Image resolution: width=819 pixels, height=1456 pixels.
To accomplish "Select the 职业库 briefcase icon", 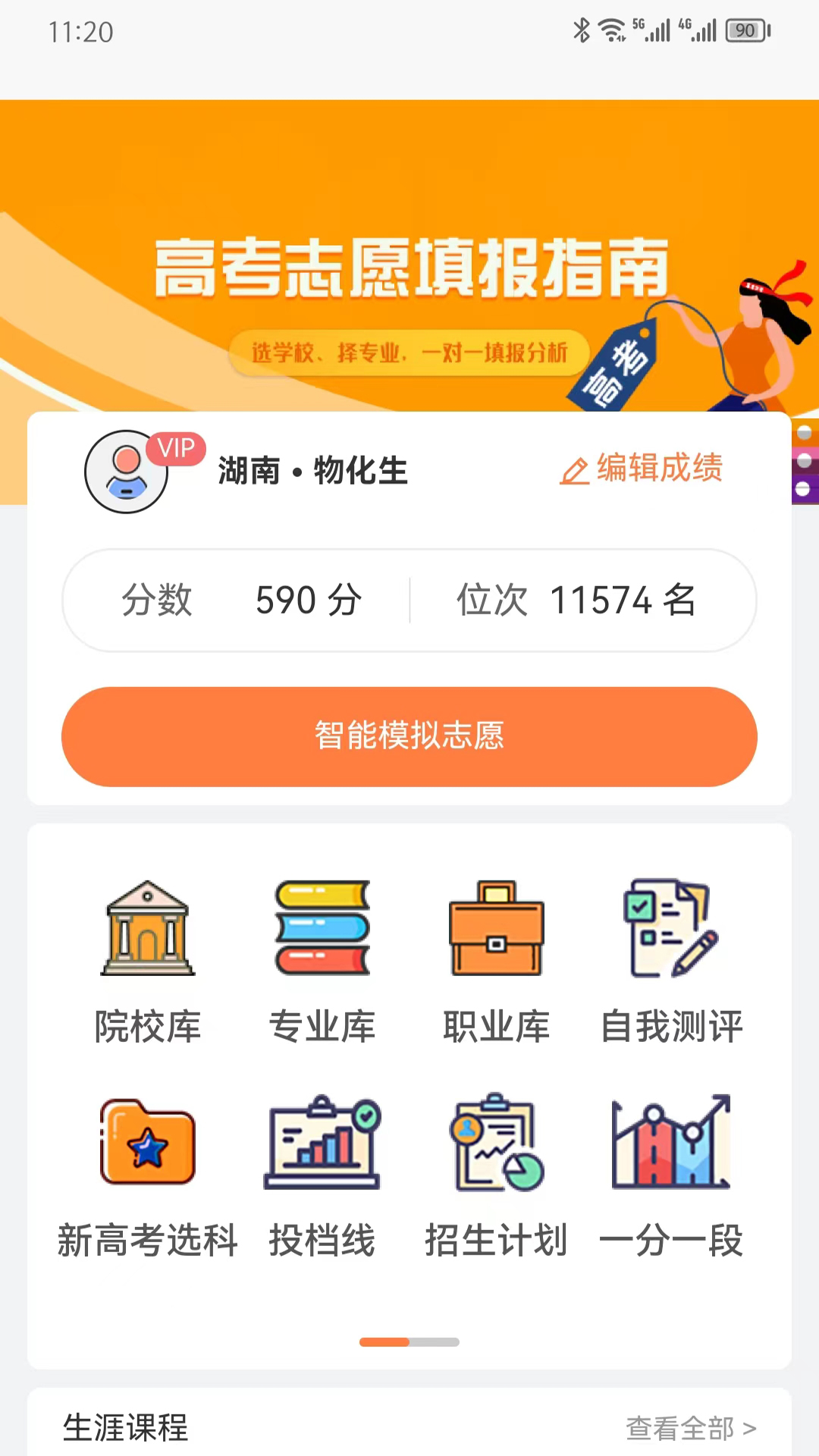I will click(497, 927).
